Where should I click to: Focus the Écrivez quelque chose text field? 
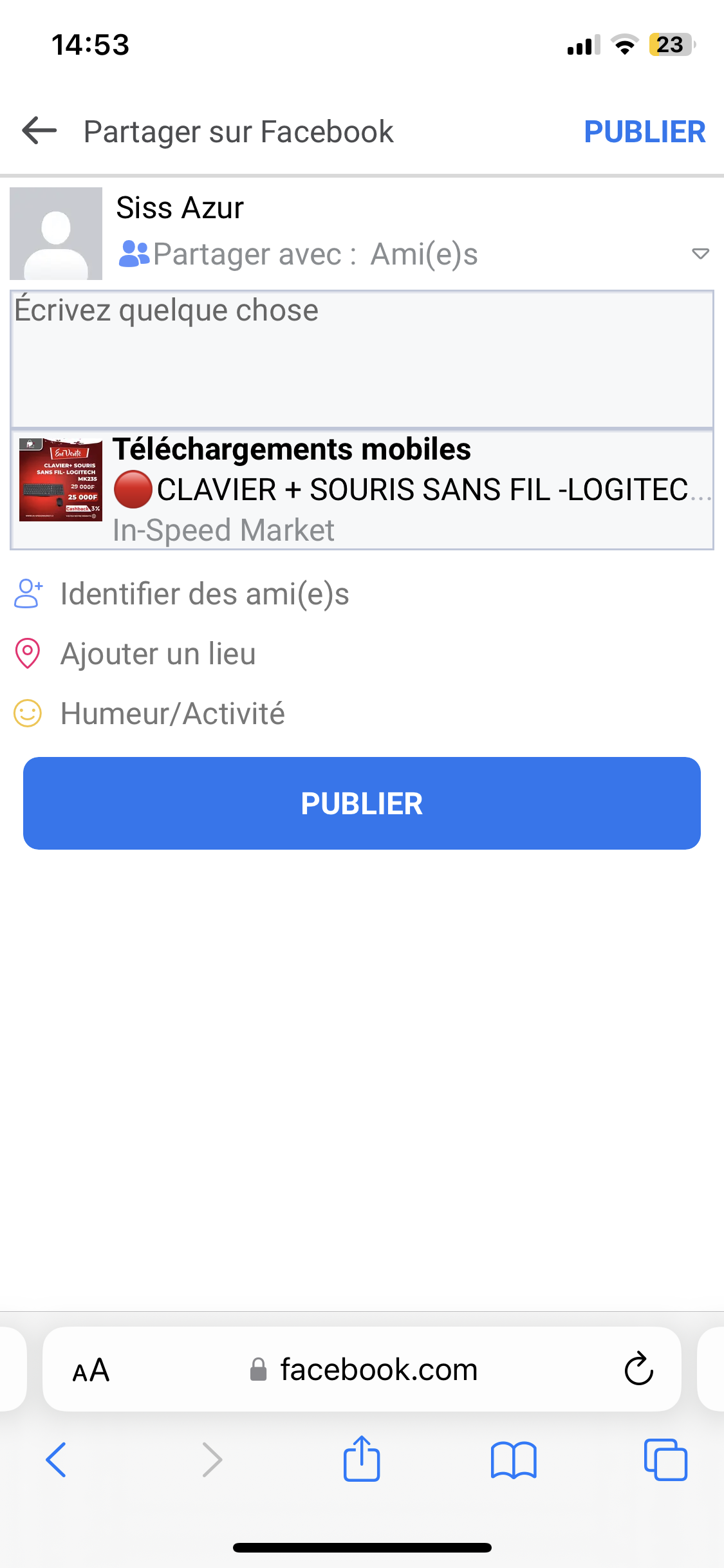[362, 359]
